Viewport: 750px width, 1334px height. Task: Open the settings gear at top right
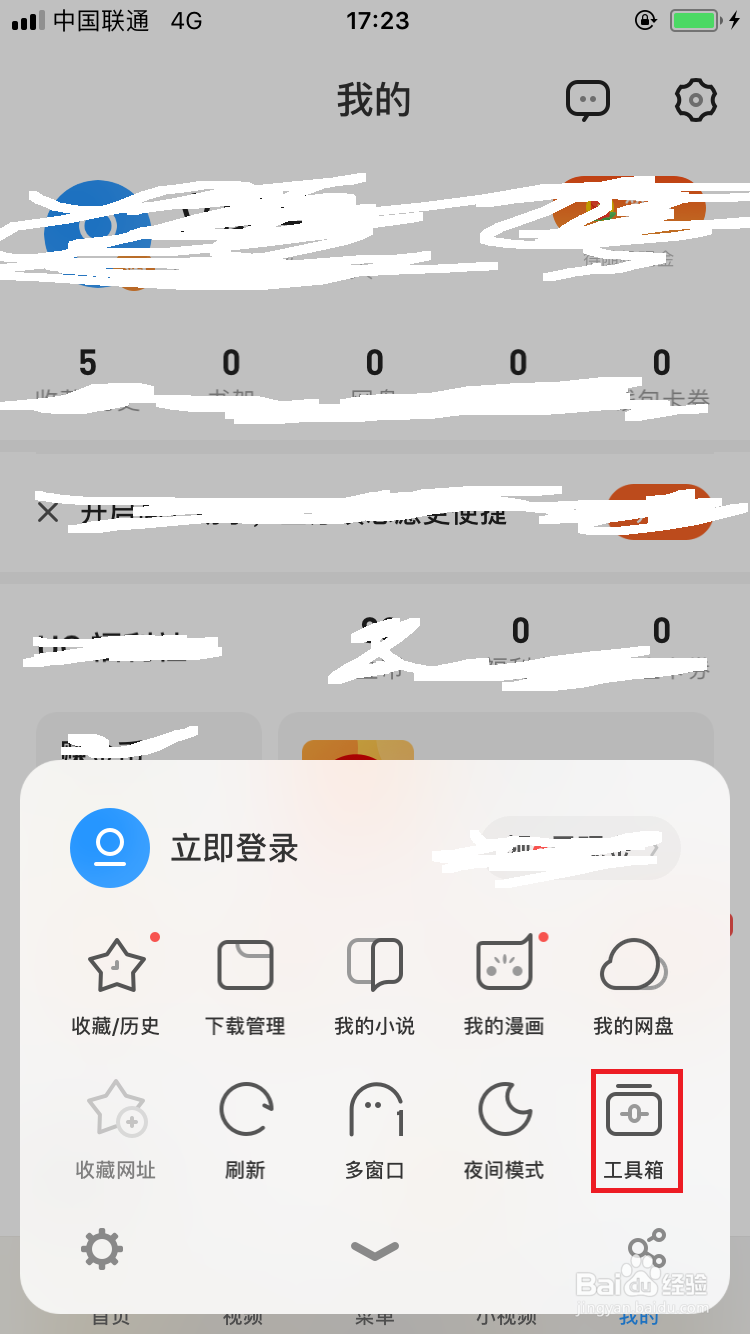(696, 99)
